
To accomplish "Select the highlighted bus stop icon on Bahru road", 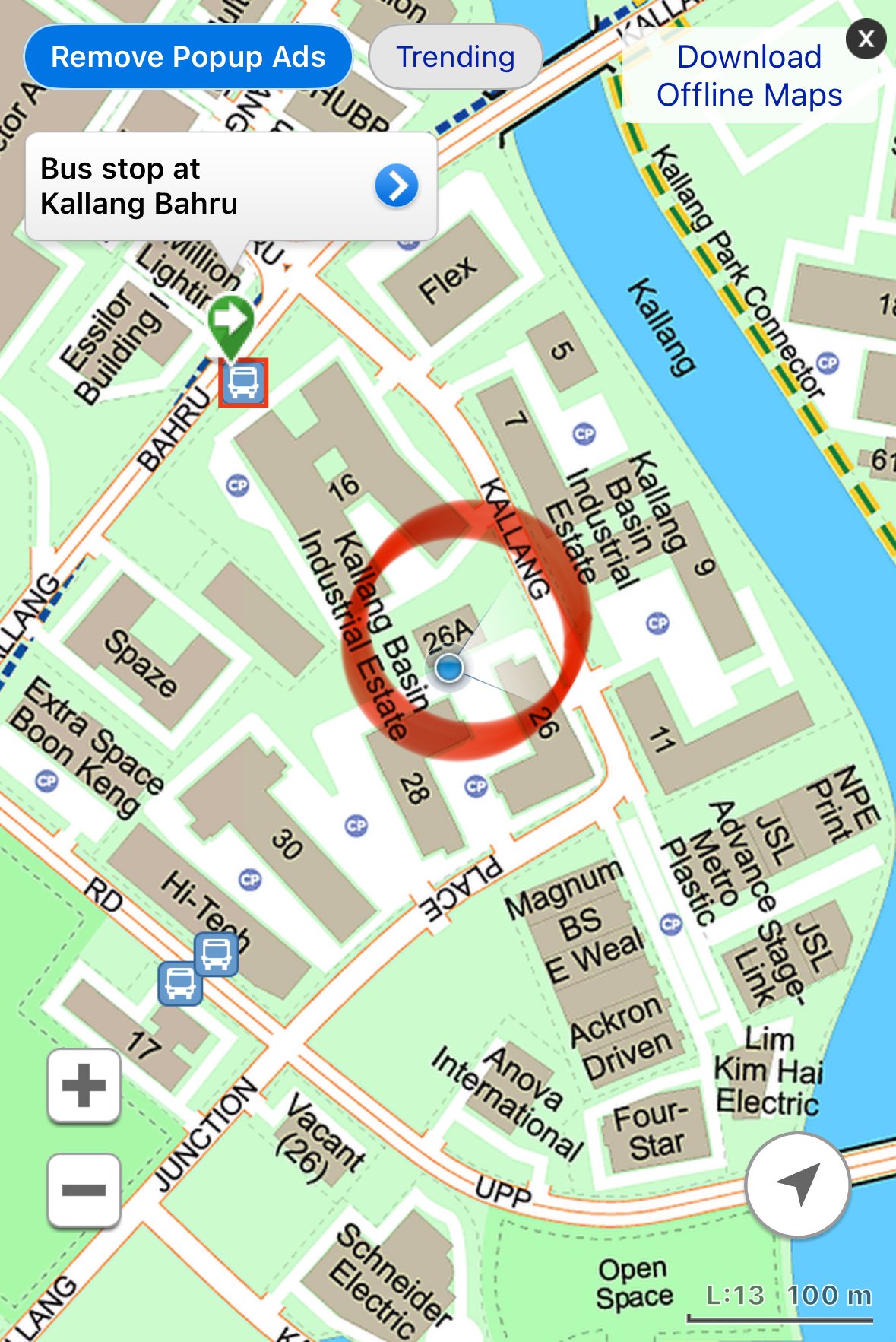I will (243, 382).
